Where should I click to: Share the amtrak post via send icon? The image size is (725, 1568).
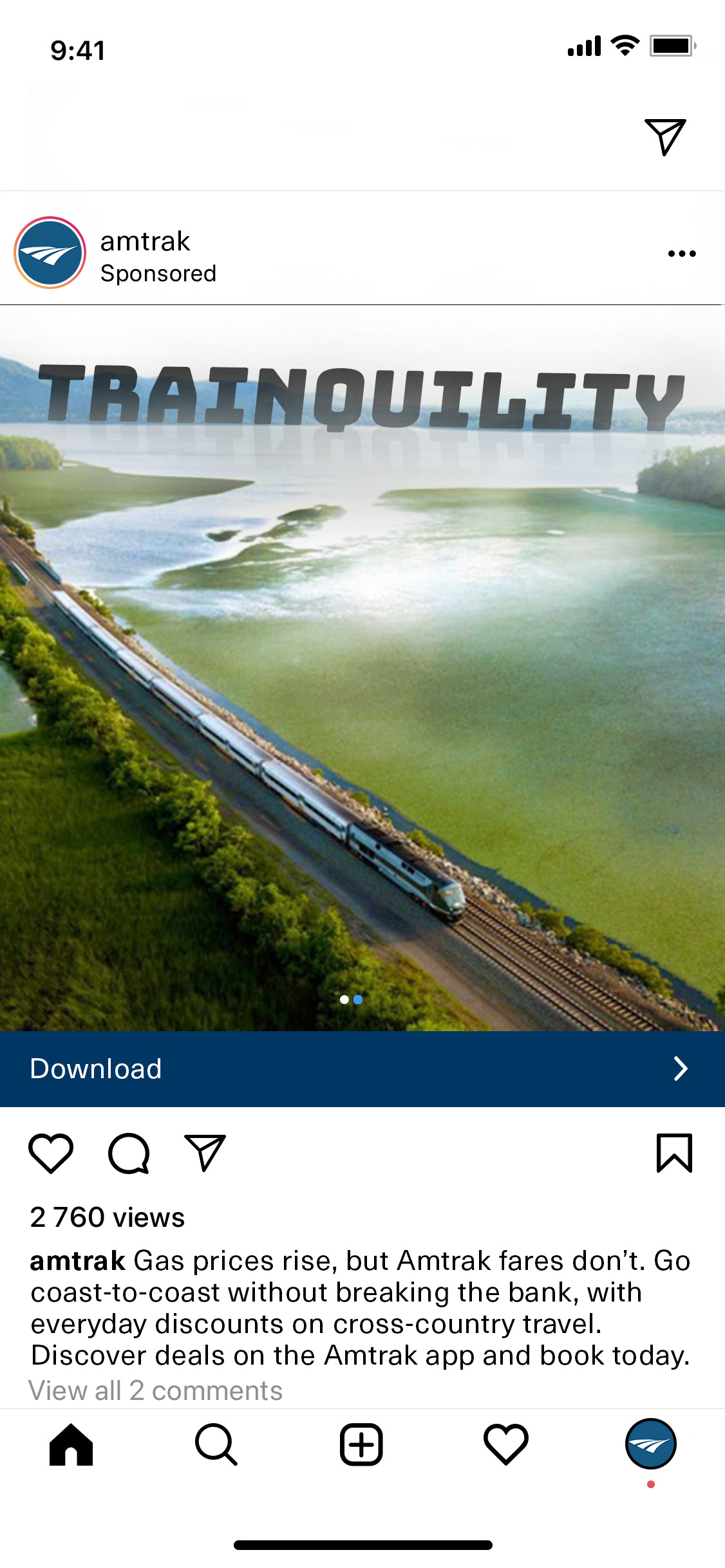pos(205,1152)
